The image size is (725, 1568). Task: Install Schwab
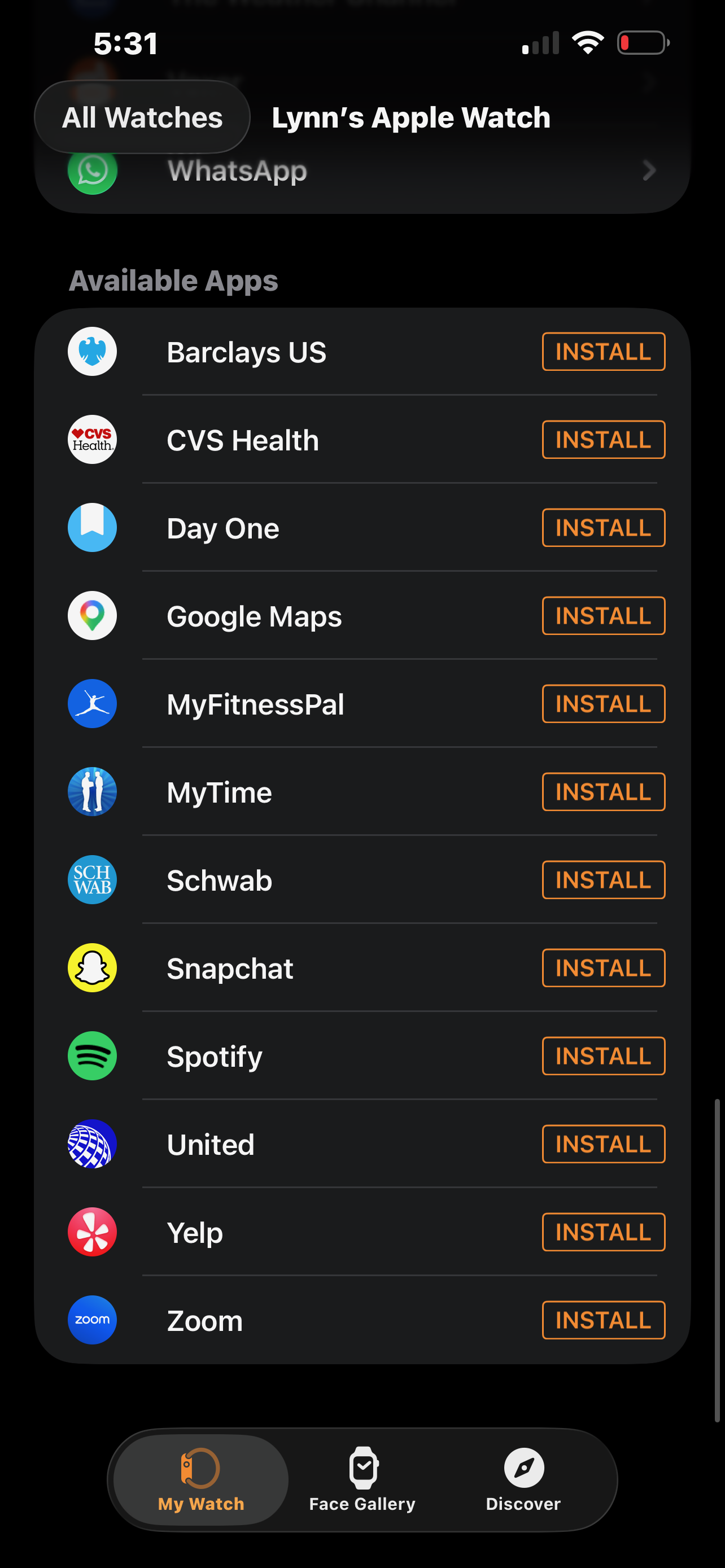[x=603, y=880]
